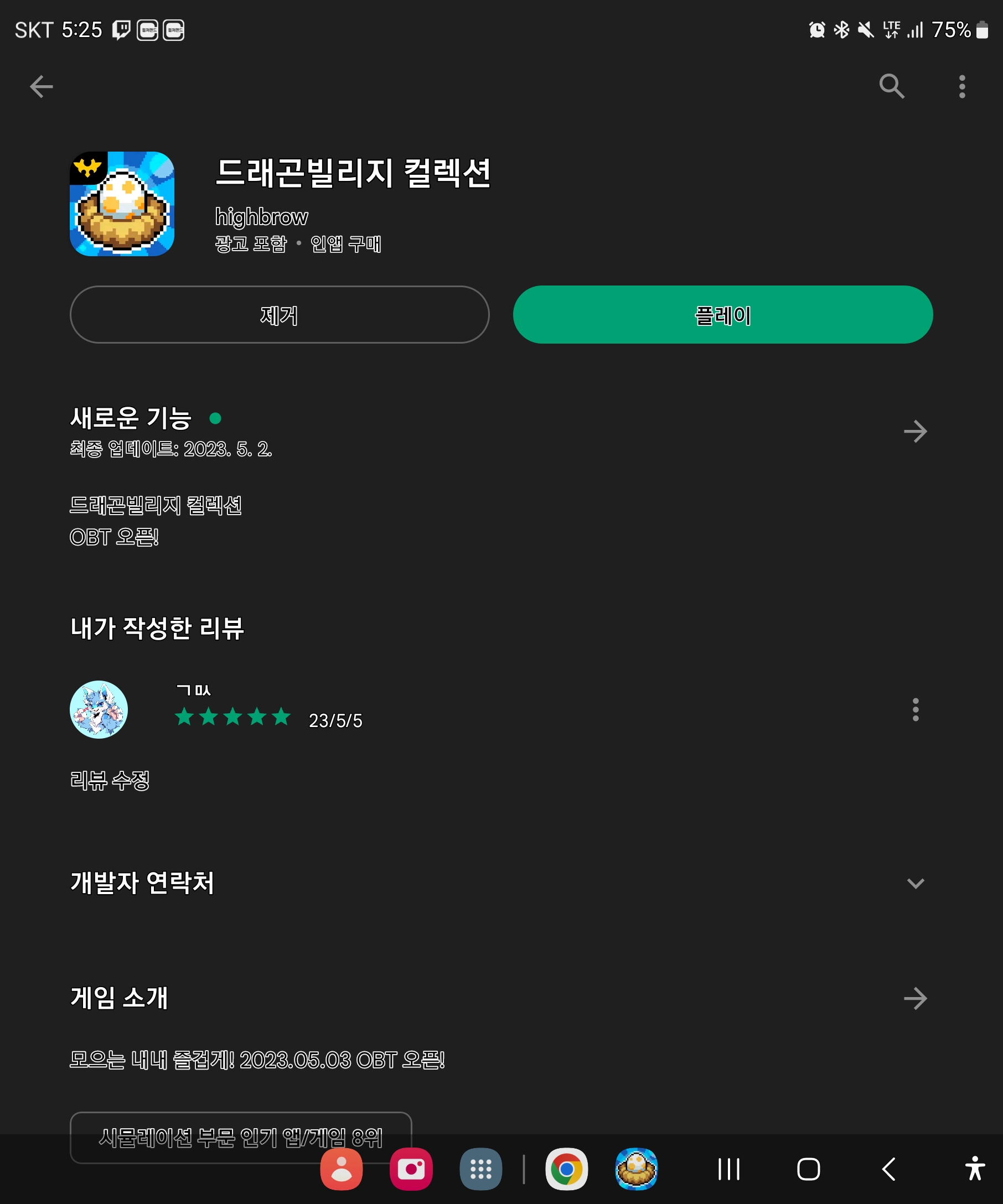Open the highbrow developer page
The width and height of the screenshot is (1003, 1204).
click(261, 217)
